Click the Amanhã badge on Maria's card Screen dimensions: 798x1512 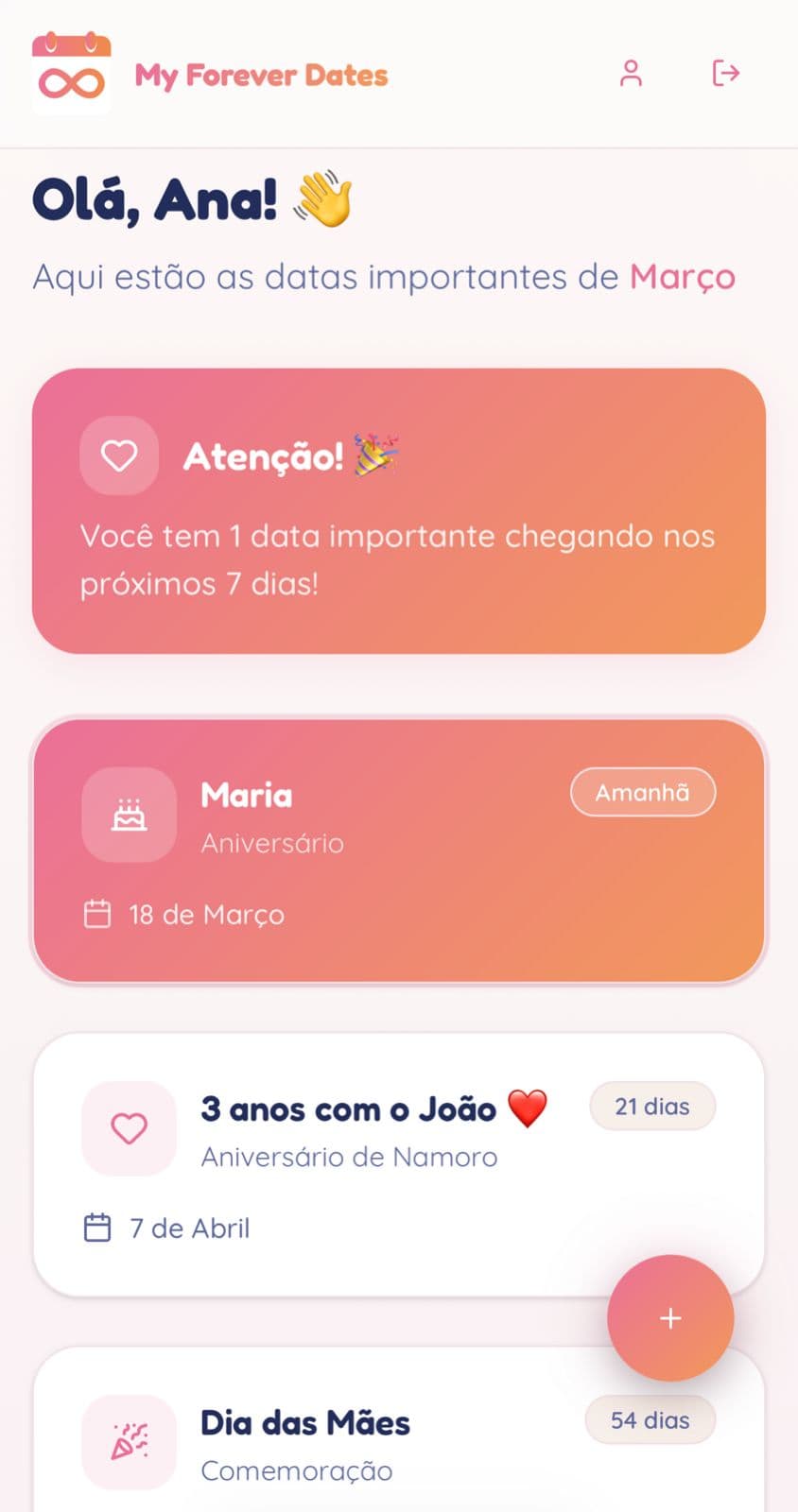tap(643, 792)
